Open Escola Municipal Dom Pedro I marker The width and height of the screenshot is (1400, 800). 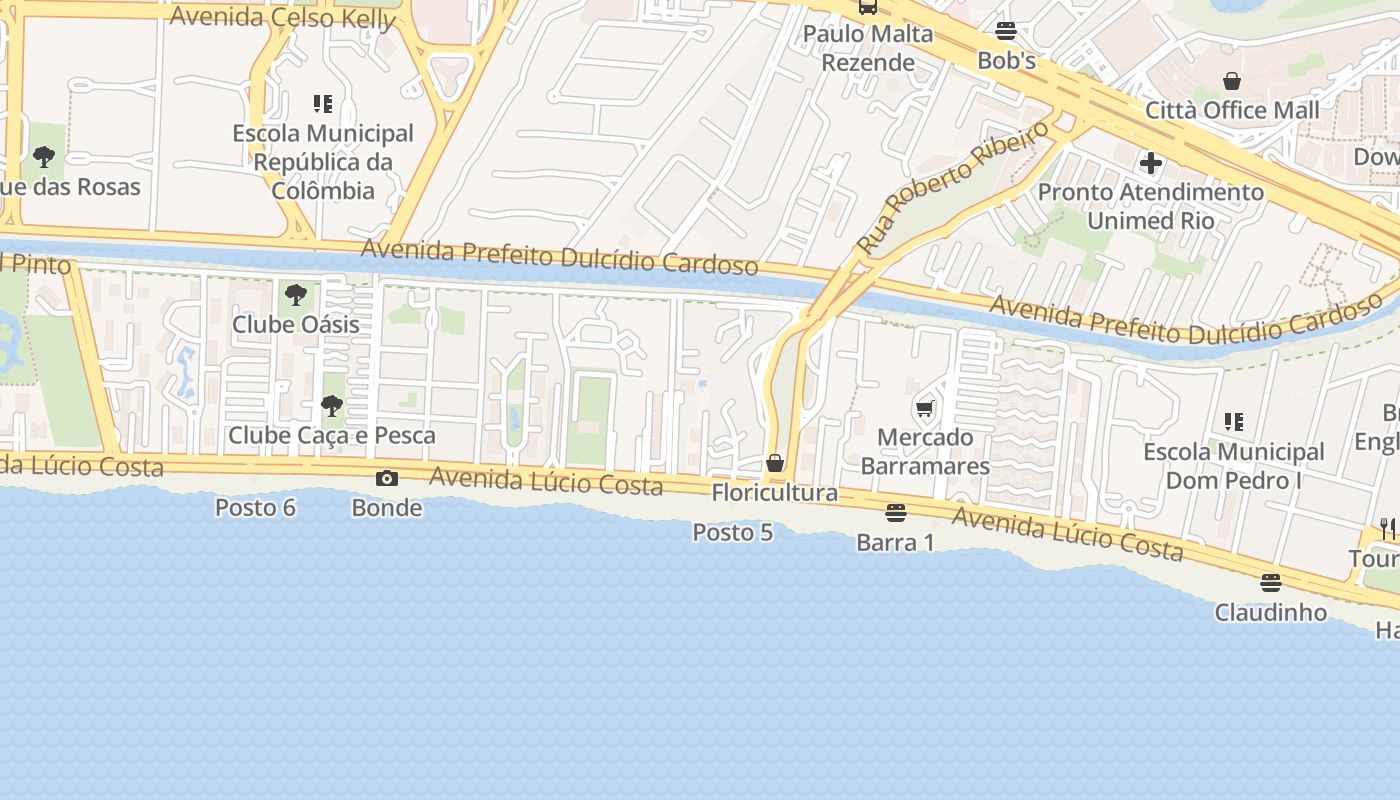[1234, 422]
